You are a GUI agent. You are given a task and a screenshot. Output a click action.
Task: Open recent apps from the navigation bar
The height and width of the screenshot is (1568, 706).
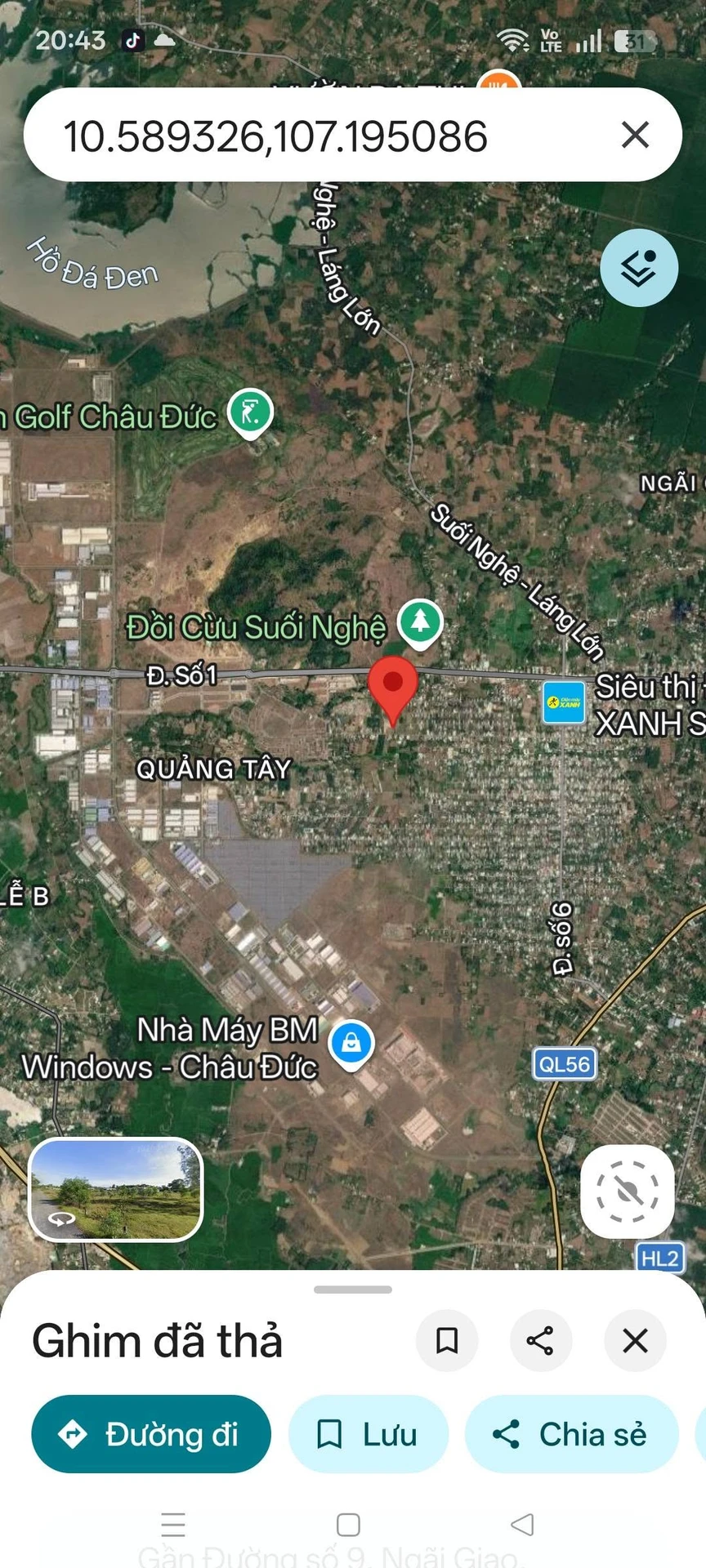click(x=173, y=1525)
